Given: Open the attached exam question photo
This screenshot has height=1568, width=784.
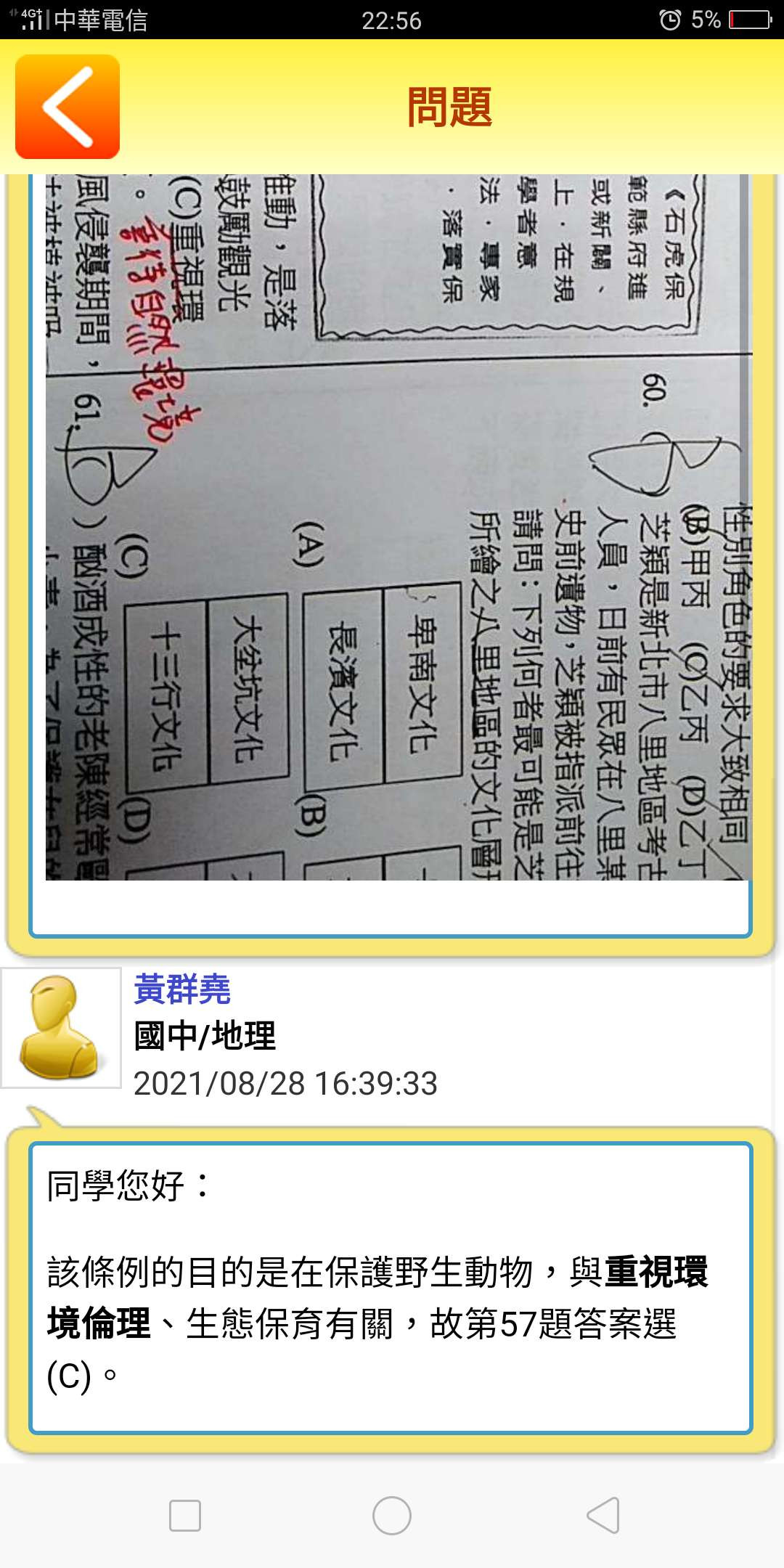Looking at the screenshot, I should (398, 526).
